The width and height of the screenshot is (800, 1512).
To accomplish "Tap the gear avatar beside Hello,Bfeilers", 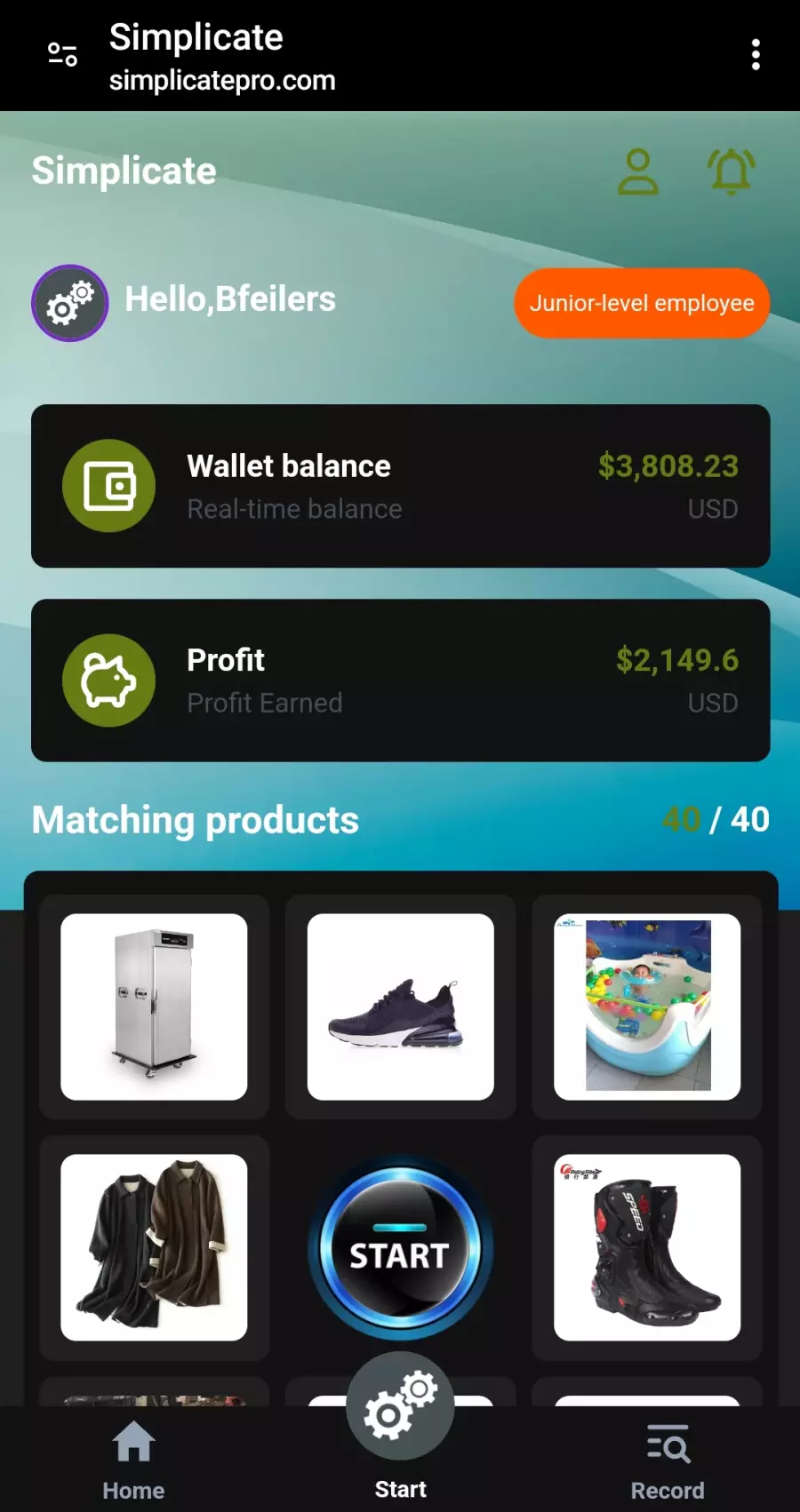I will 70,303.
